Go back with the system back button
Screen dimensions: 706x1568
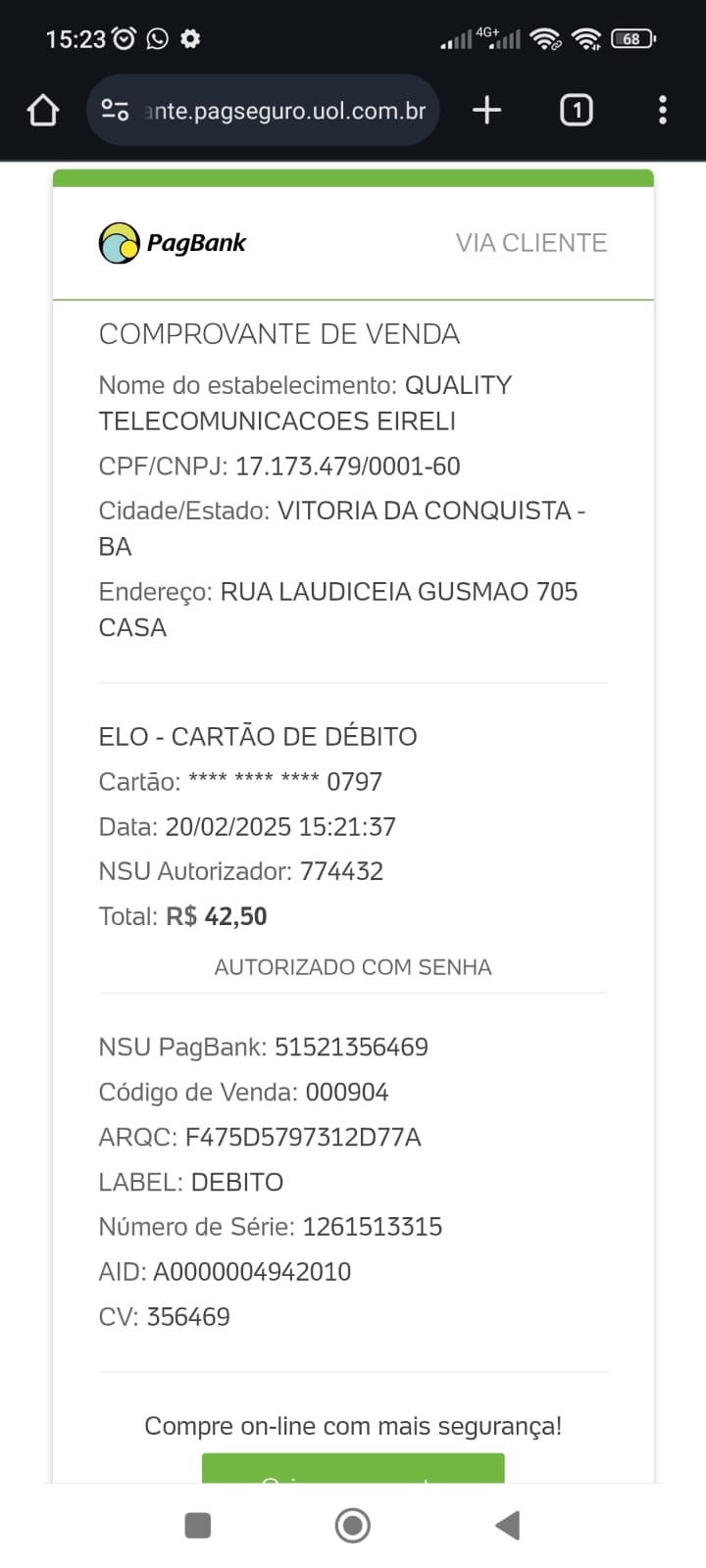(507, 1525)
